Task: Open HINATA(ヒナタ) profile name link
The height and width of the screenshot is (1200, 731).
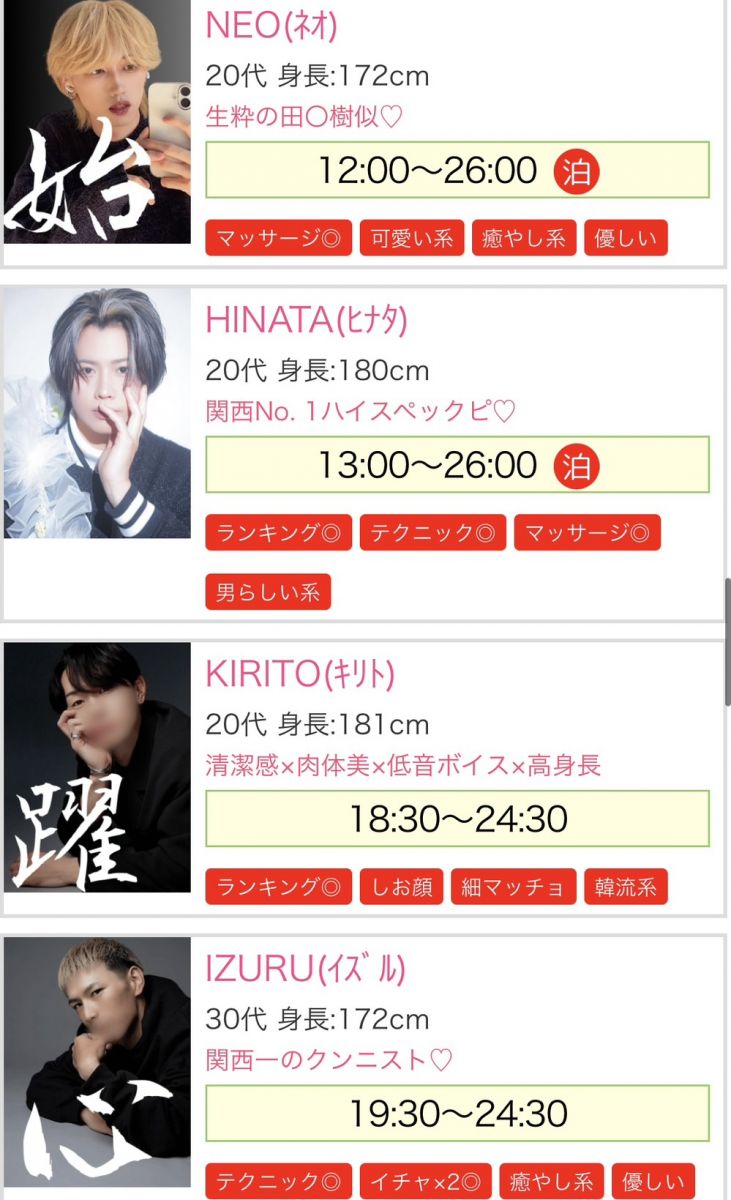Action: point(306,320)
